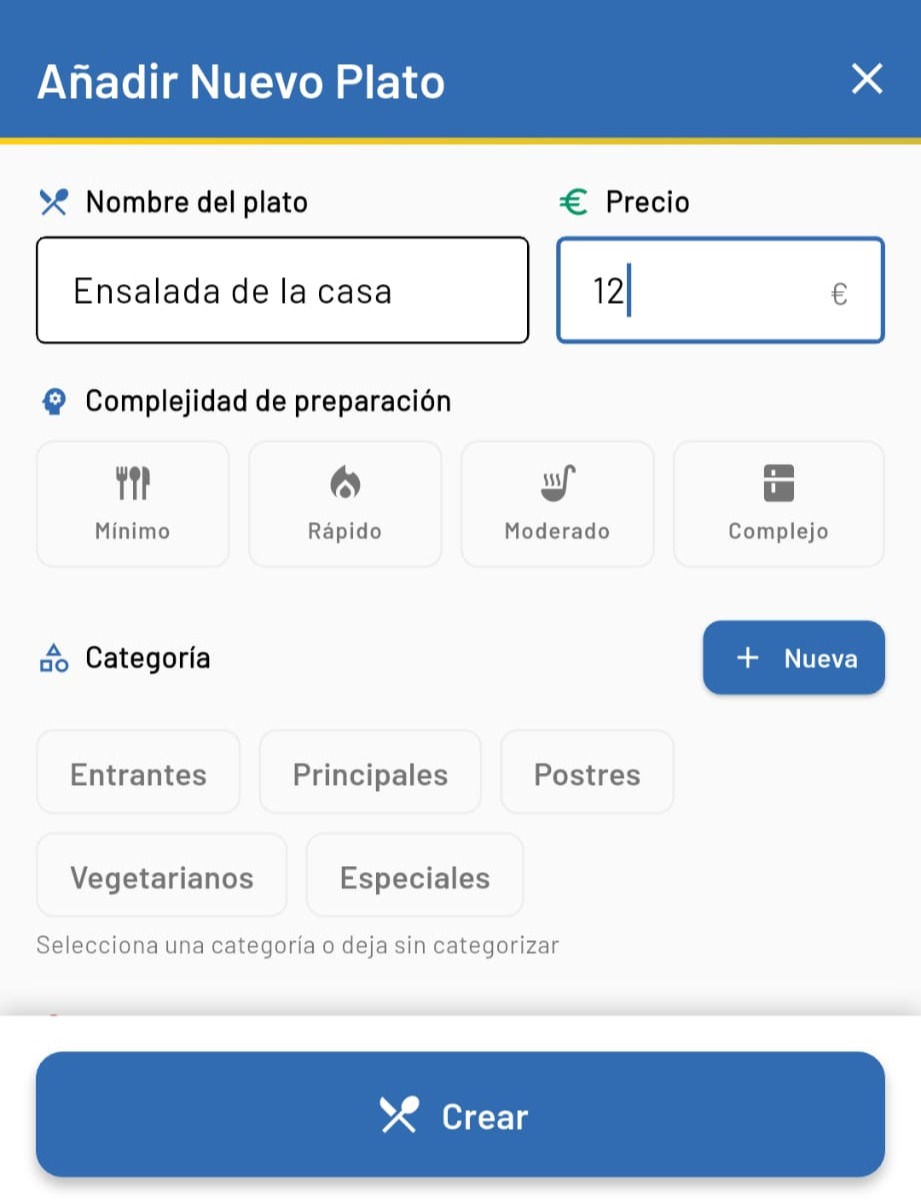The width and height of the screenshot is (921, 1201).
Task: Select the "Postres" category
Action: 586,772
